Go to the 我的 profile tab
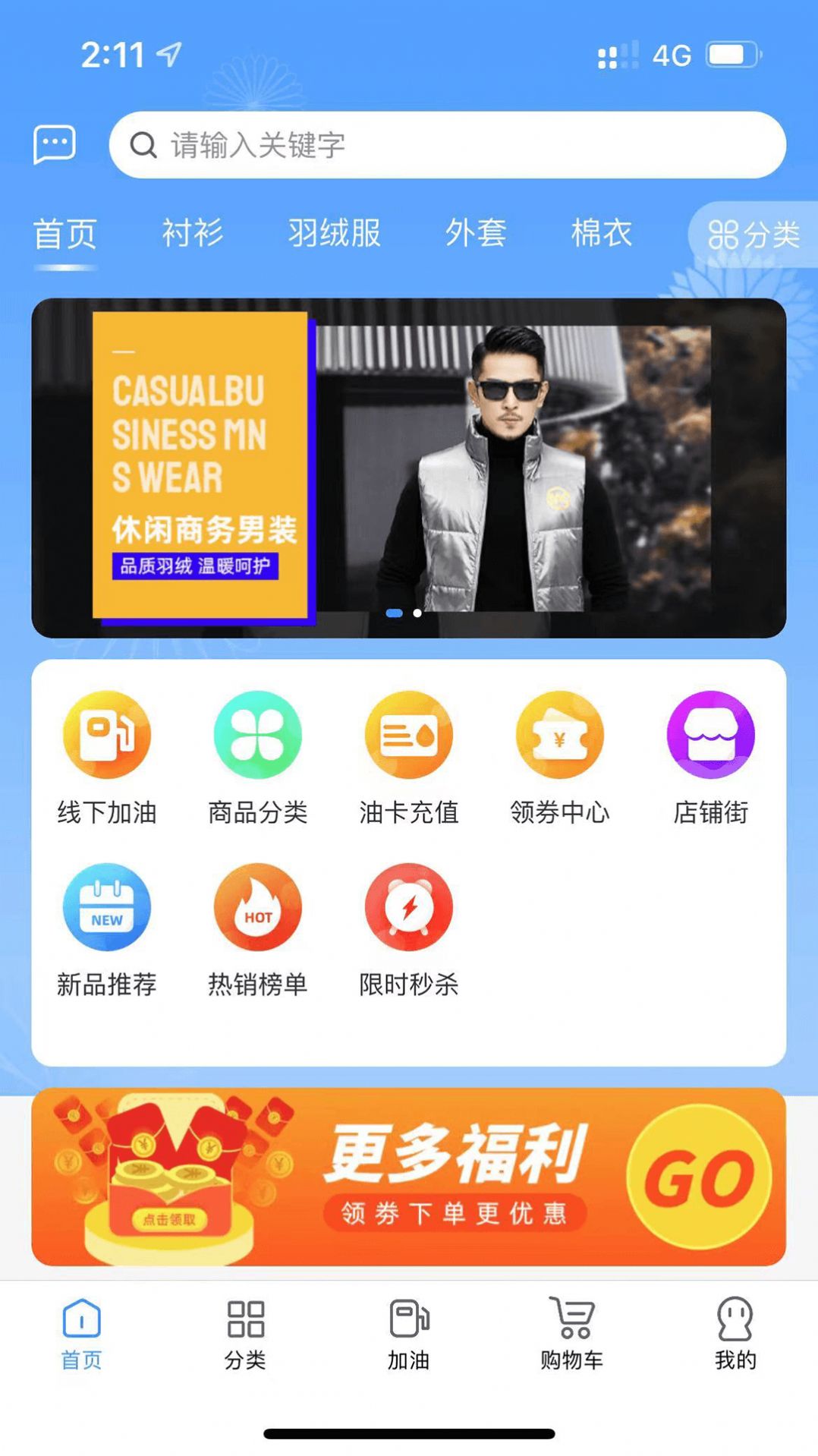The width and height of the screenshot is (818, 1456). coord(735,1334)
